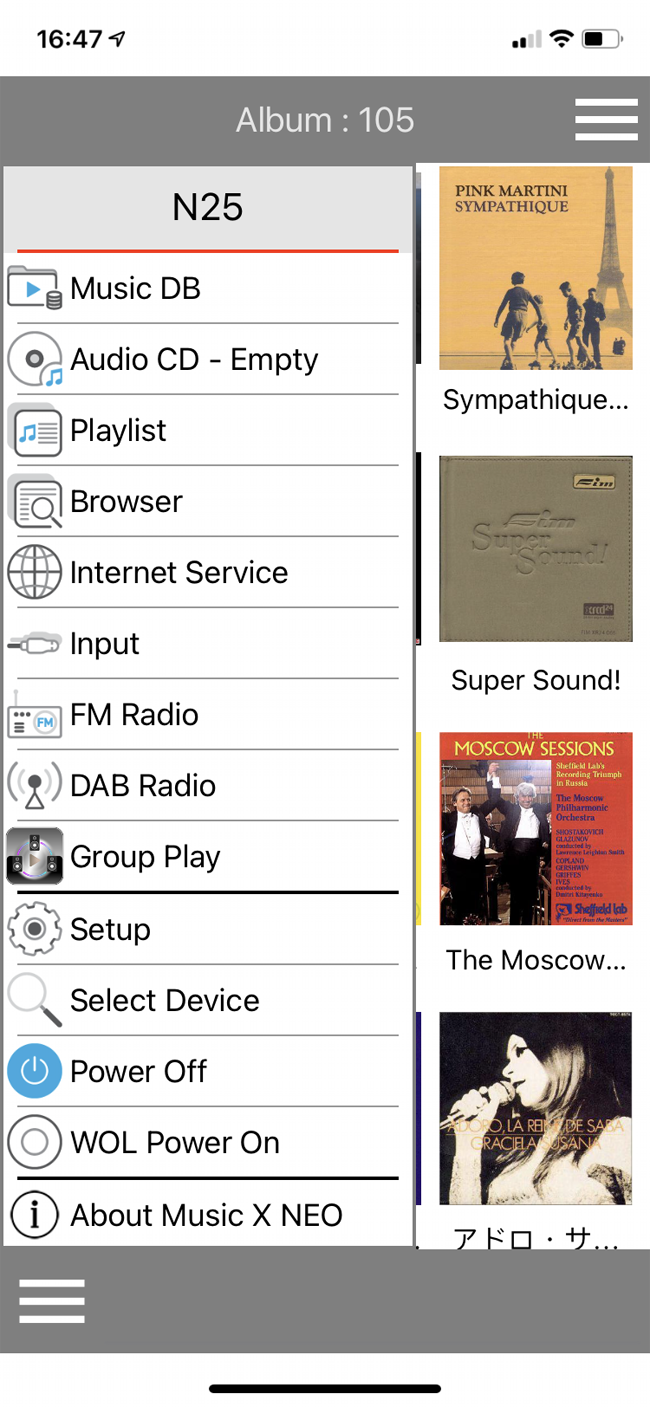The width and height of the screenshot is (650, 1407).
Task: Tap Power Off
Action: [205, 1071]
